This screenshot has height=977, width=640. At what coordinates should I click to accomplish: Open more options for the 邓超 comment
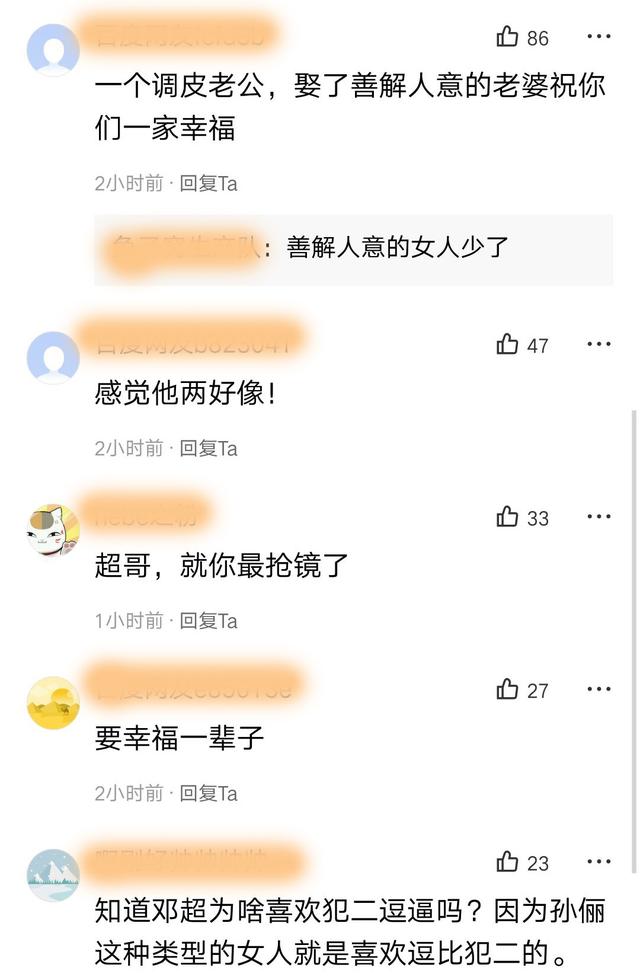tap(598, 861)
